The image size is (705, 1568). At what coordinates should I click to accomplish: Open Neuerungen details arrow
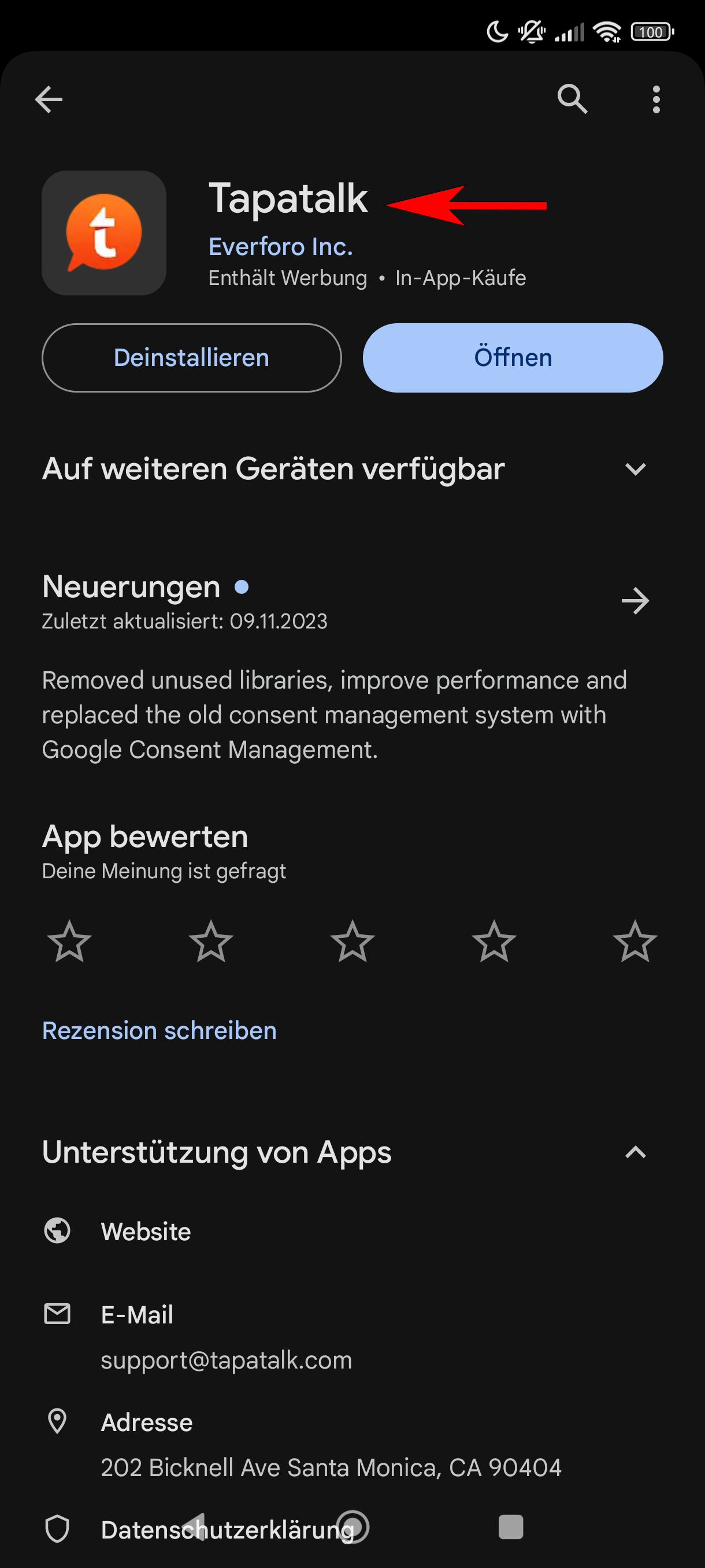point(635,601)
